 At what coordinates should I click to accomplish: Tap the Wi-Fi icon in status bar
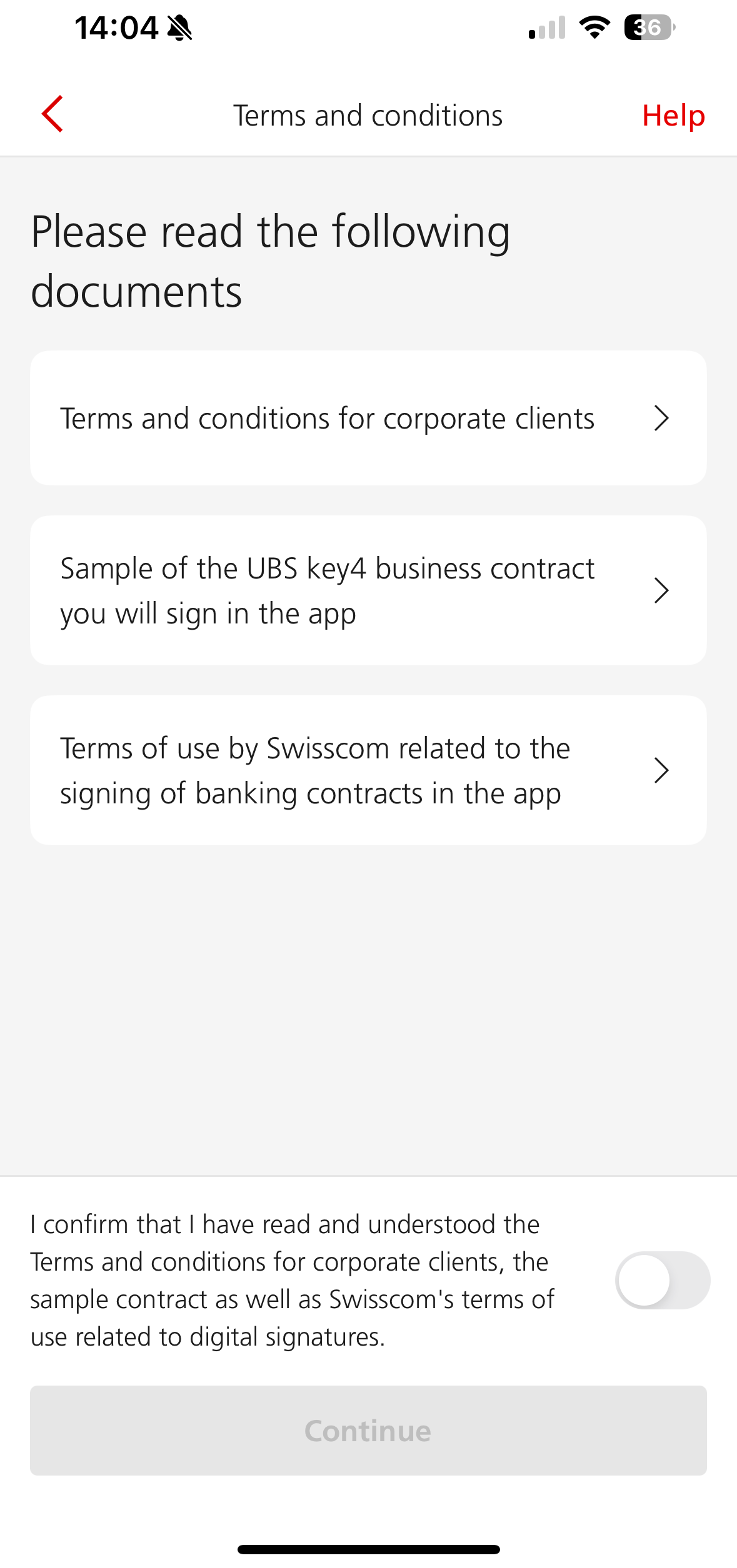tap(593, 26)
